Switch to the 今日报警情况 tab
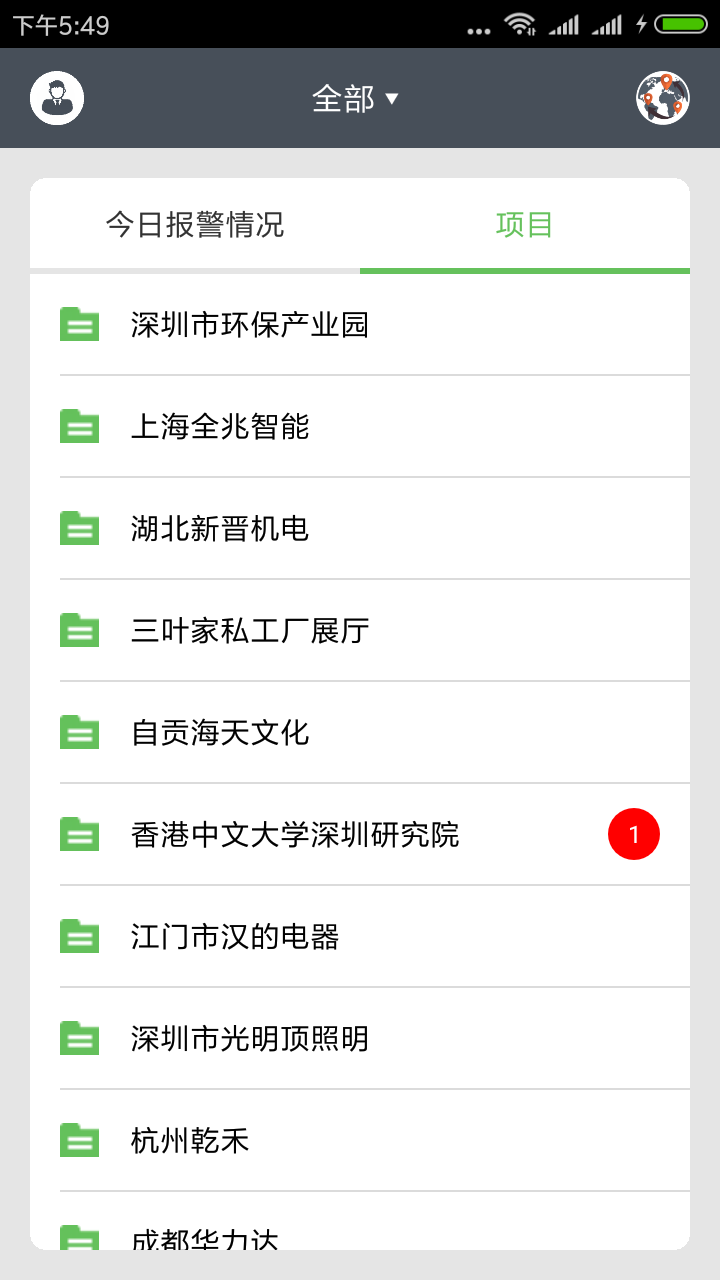Screen dimensions: 720x1280 tap(194, 225)
